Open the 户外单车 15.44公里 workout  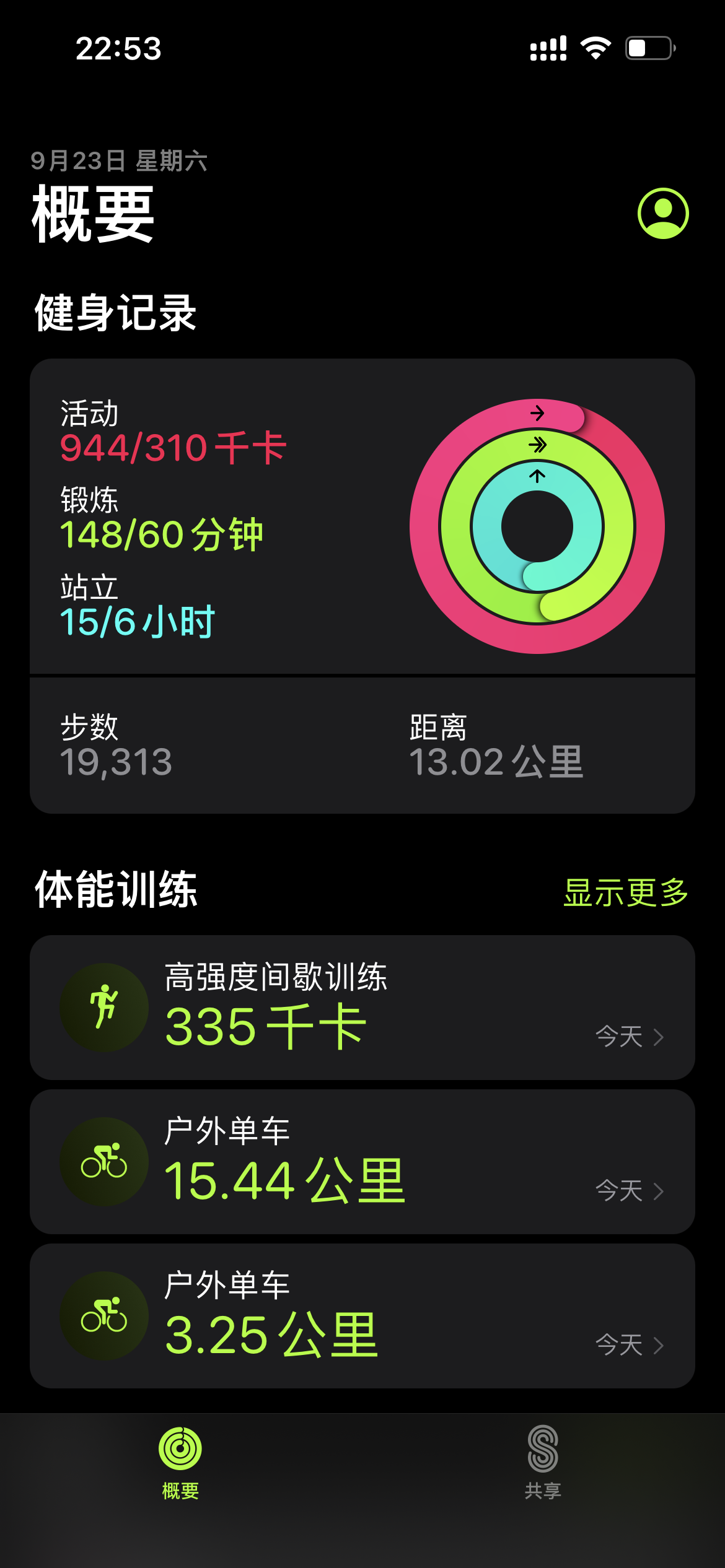pyautogui.click(x=362, y=1162)
